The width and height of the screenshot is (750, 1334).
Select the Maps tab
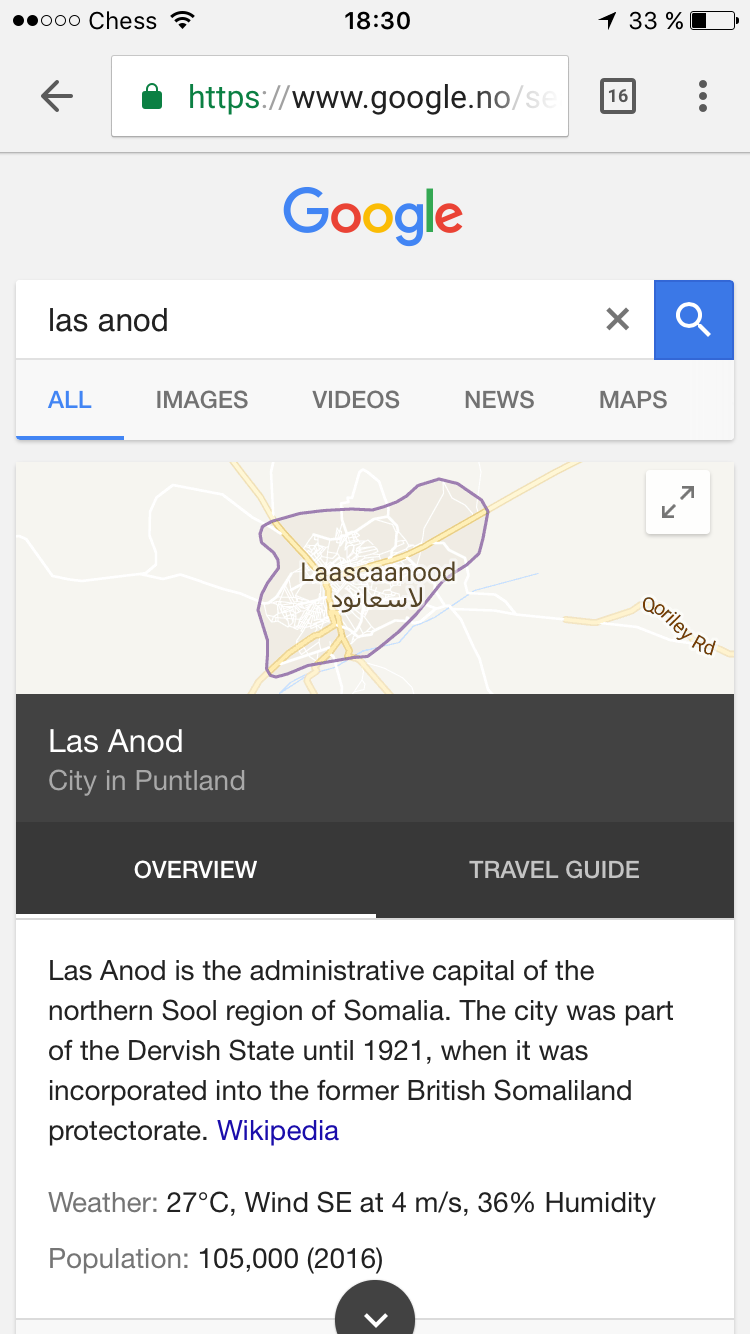(x=632, y=400)
